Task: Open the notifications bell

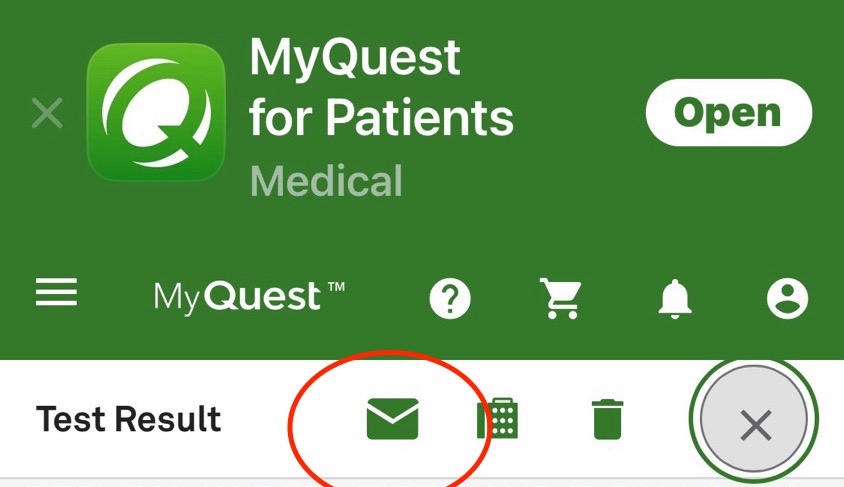Action: [x=675, y=297]
